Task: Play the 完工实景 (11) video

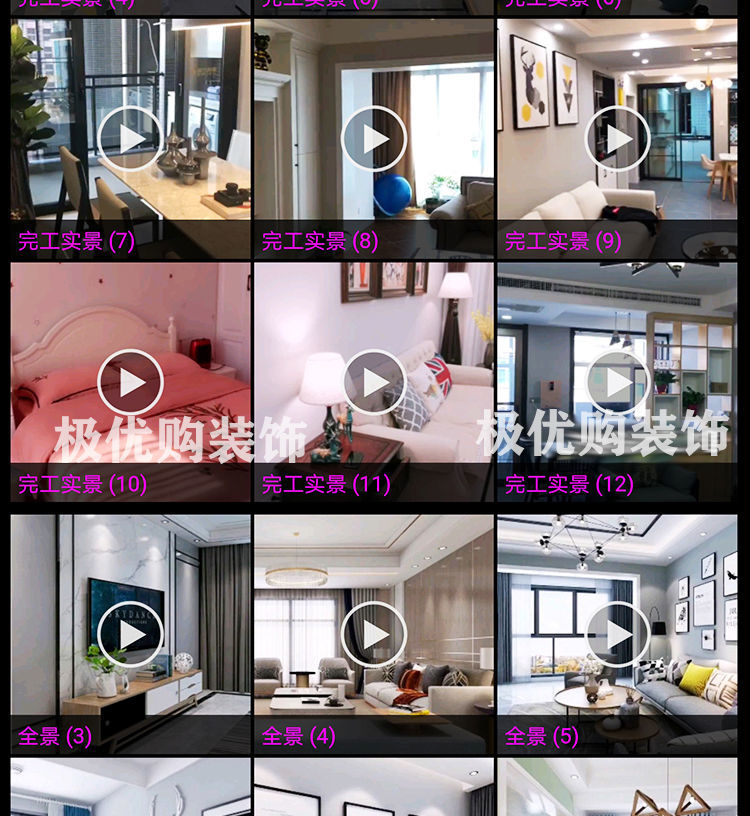Action: click(374, 382)
